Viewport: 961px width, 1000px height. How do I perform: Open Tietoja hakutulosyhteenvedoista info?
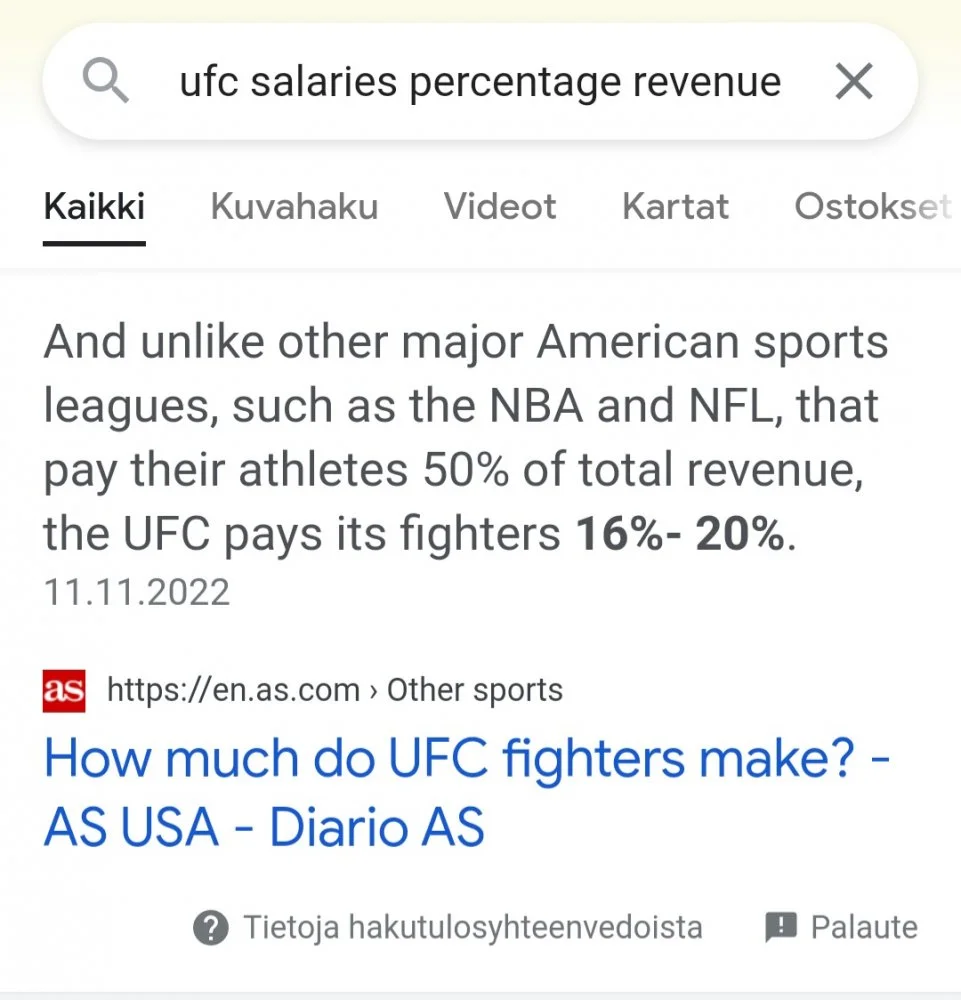point(450,927)
